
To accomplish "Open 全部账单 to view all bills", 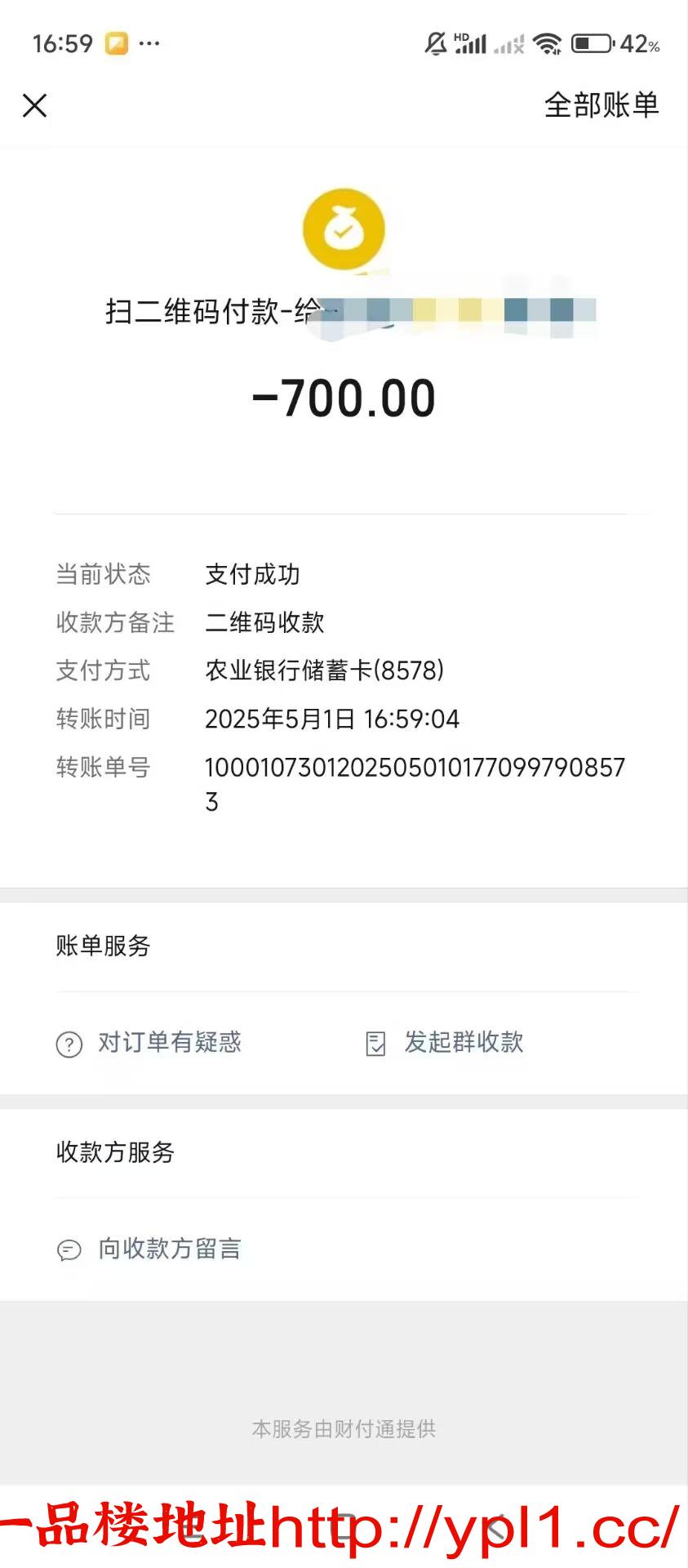I will pos(601,105).
